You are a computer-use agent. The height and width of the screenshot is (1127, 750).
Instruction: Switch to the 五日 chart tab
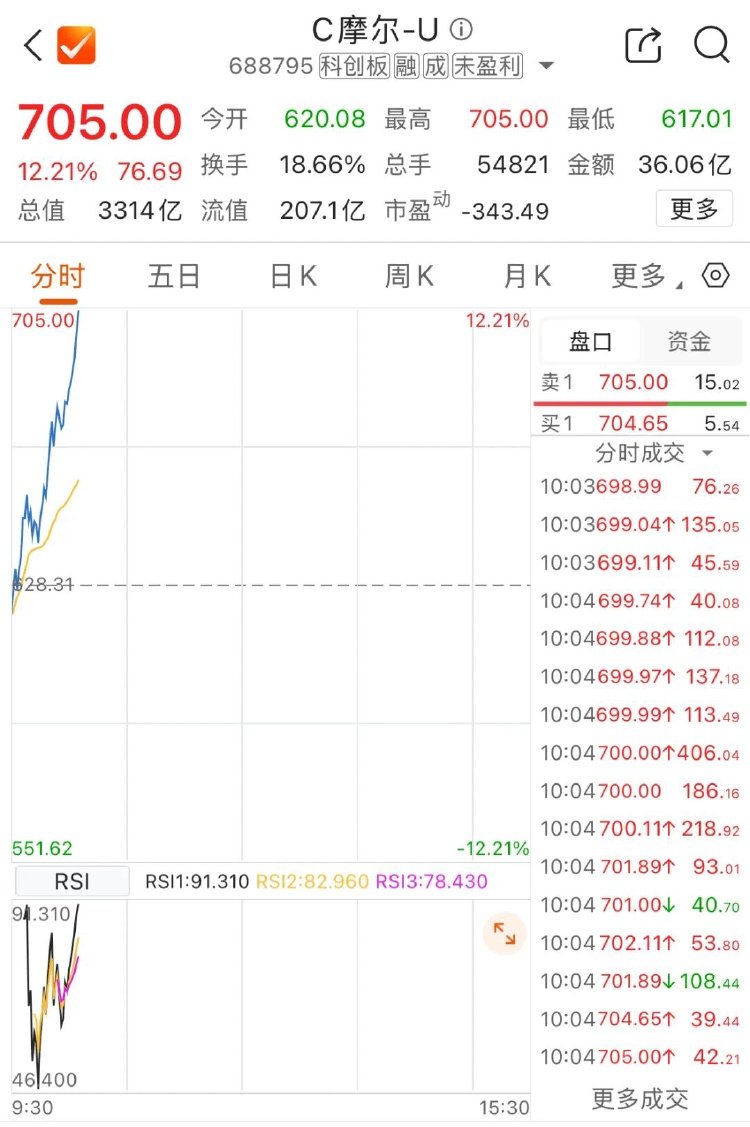174,277
